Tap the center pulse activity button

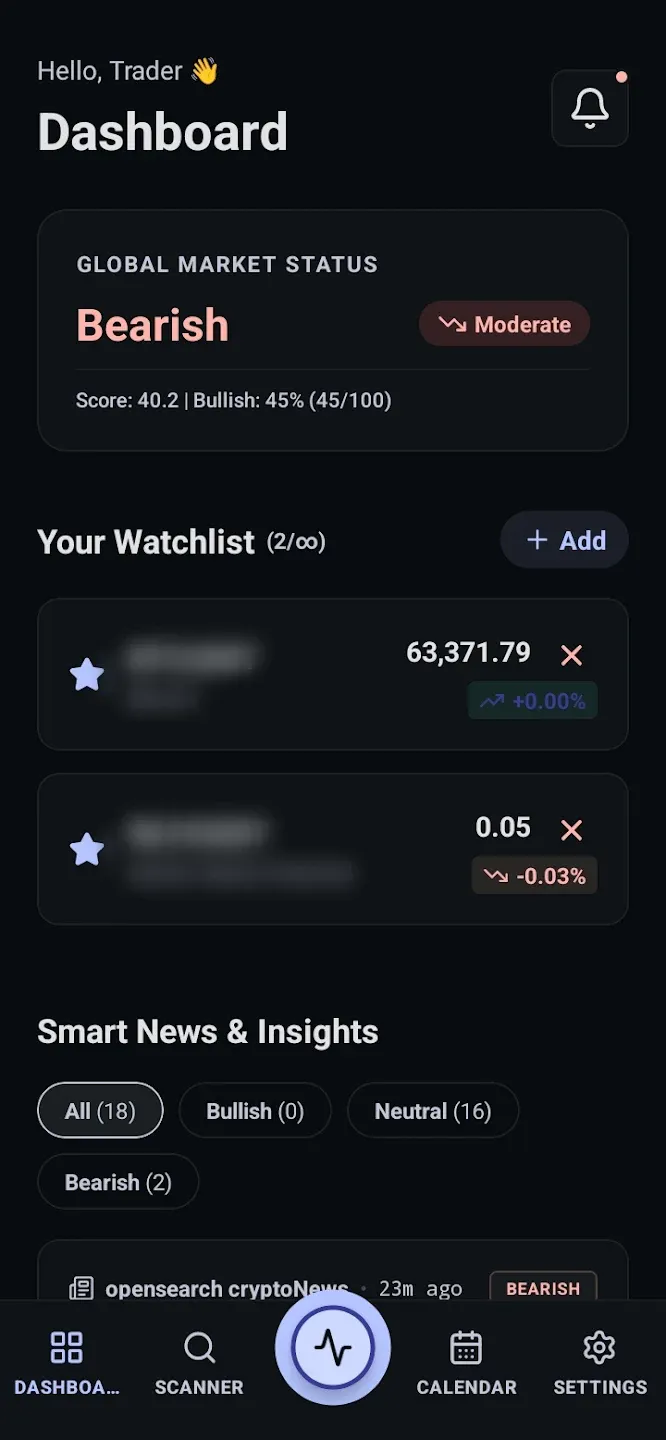pos(333,1349)
